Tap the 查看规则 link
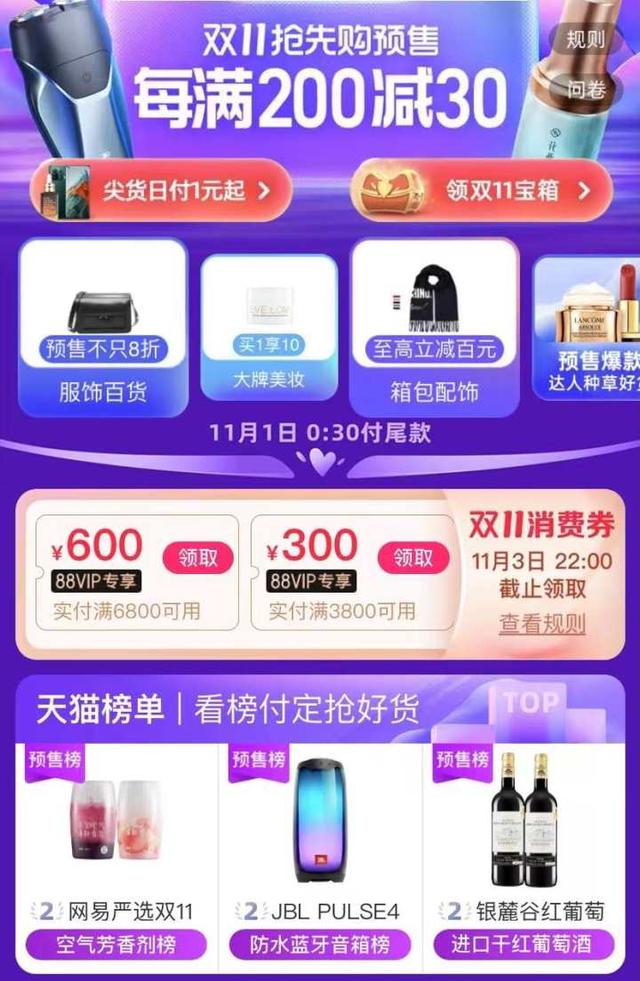The height and width of the screenshot is (981, 640). click(x=542, y=624)
